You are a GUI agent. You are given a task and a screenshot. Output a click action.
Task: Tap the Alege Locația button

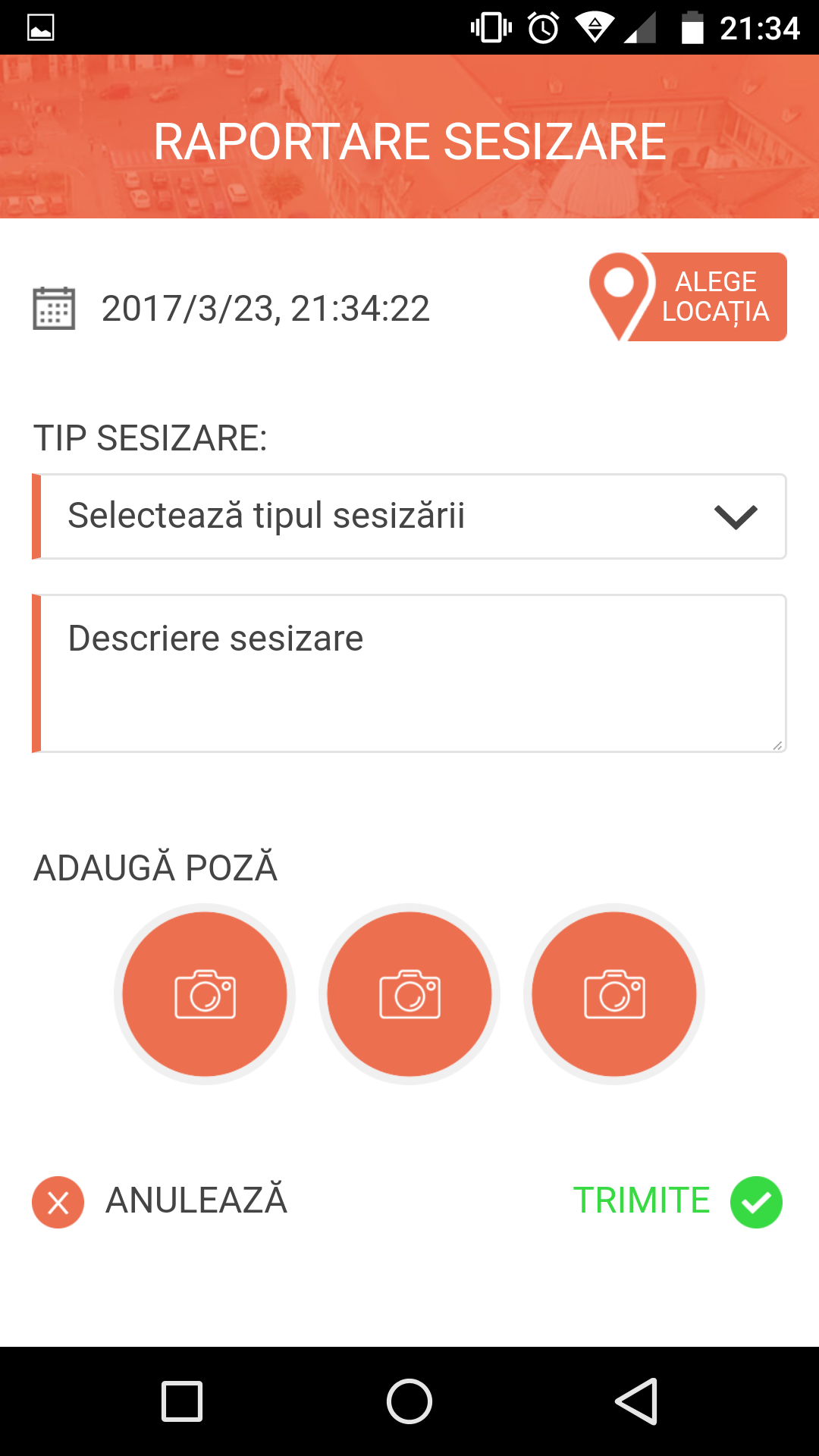pyautogui.click(x=689, y=297)
